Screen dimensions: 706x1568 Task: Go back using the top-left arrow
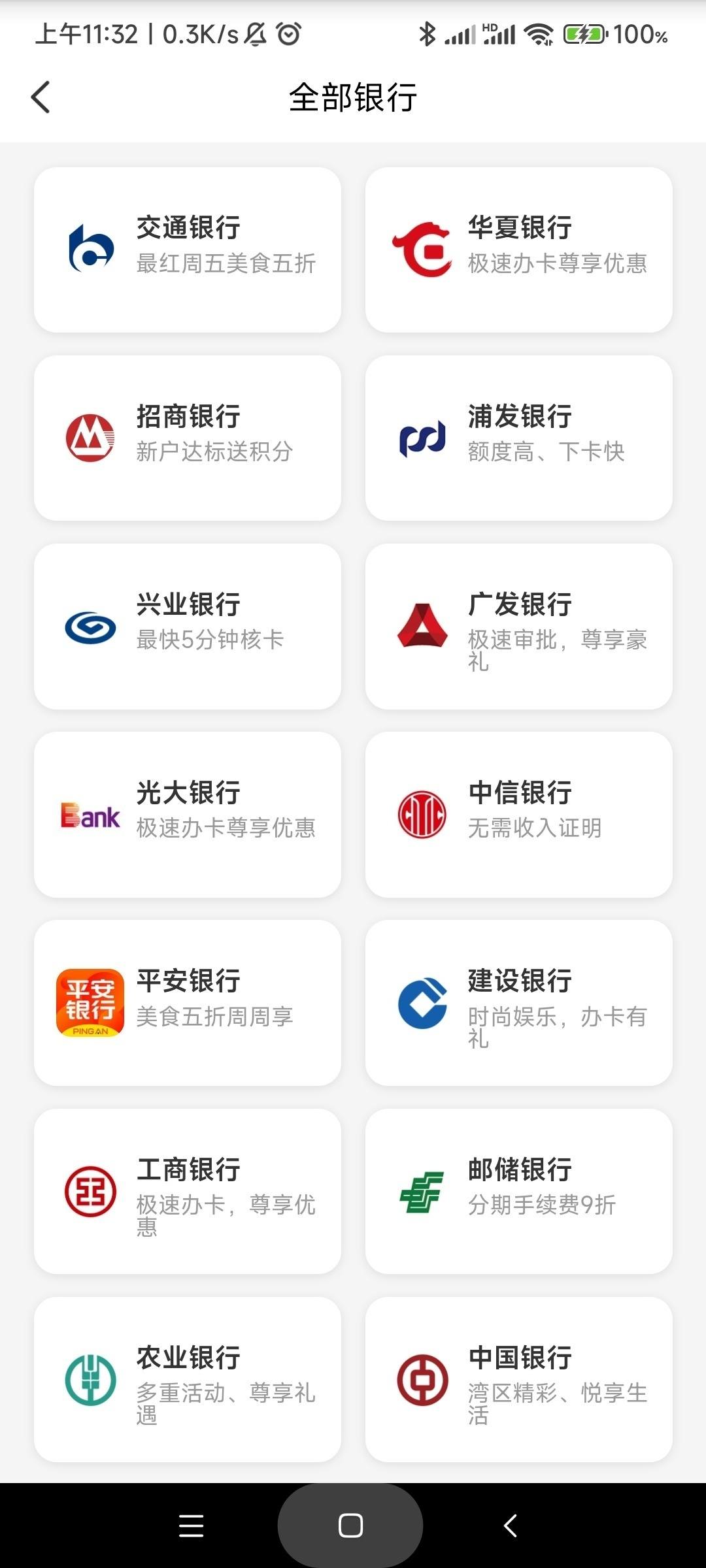pyautogui.click(x=41, y=97)
